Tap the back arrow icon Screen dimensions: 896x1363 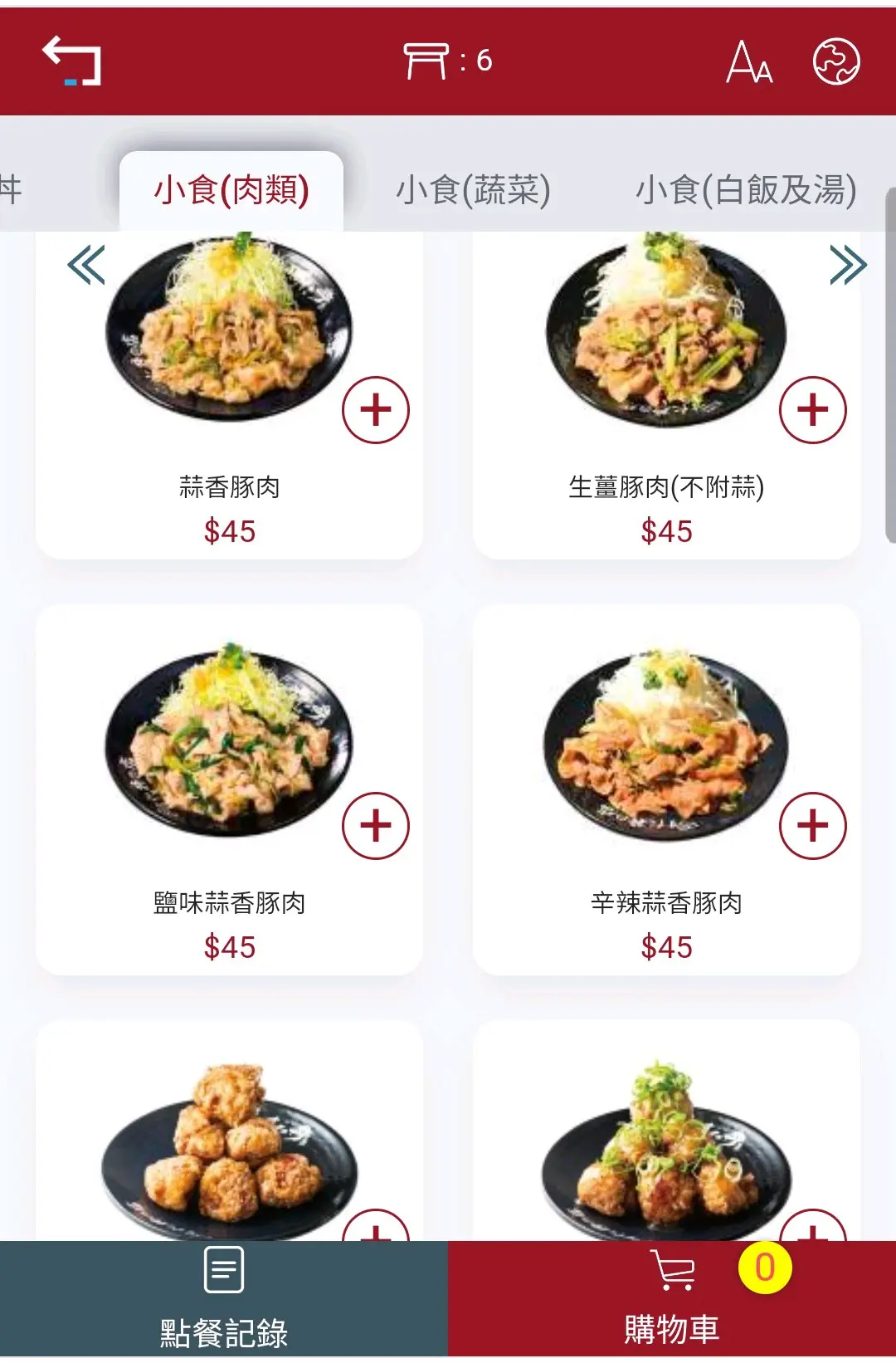[72, 61]
